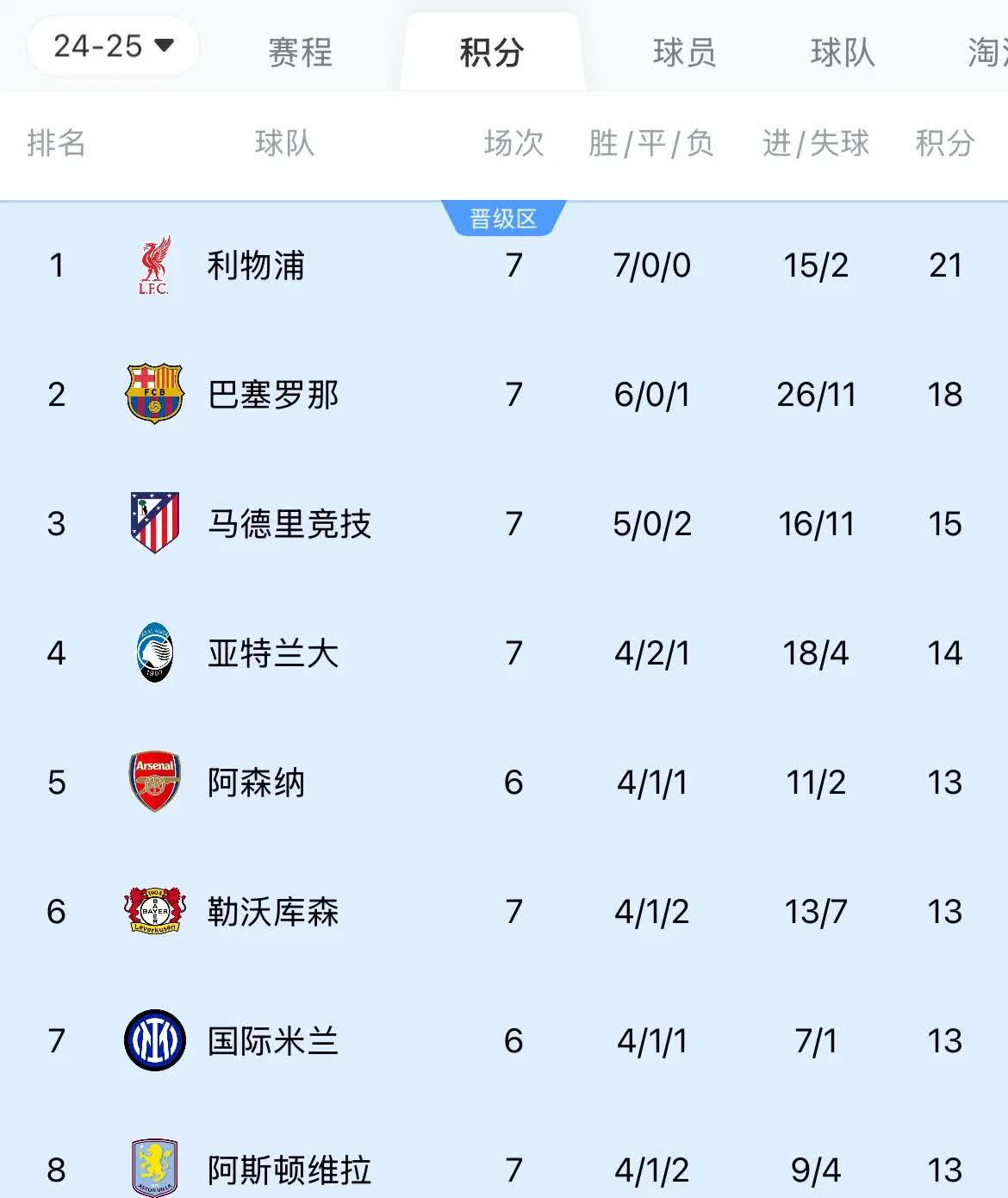Switch to the 球队 teams tab
Image resolution: width=1008 pixels, height=1198 pixels.
[843, 52]
